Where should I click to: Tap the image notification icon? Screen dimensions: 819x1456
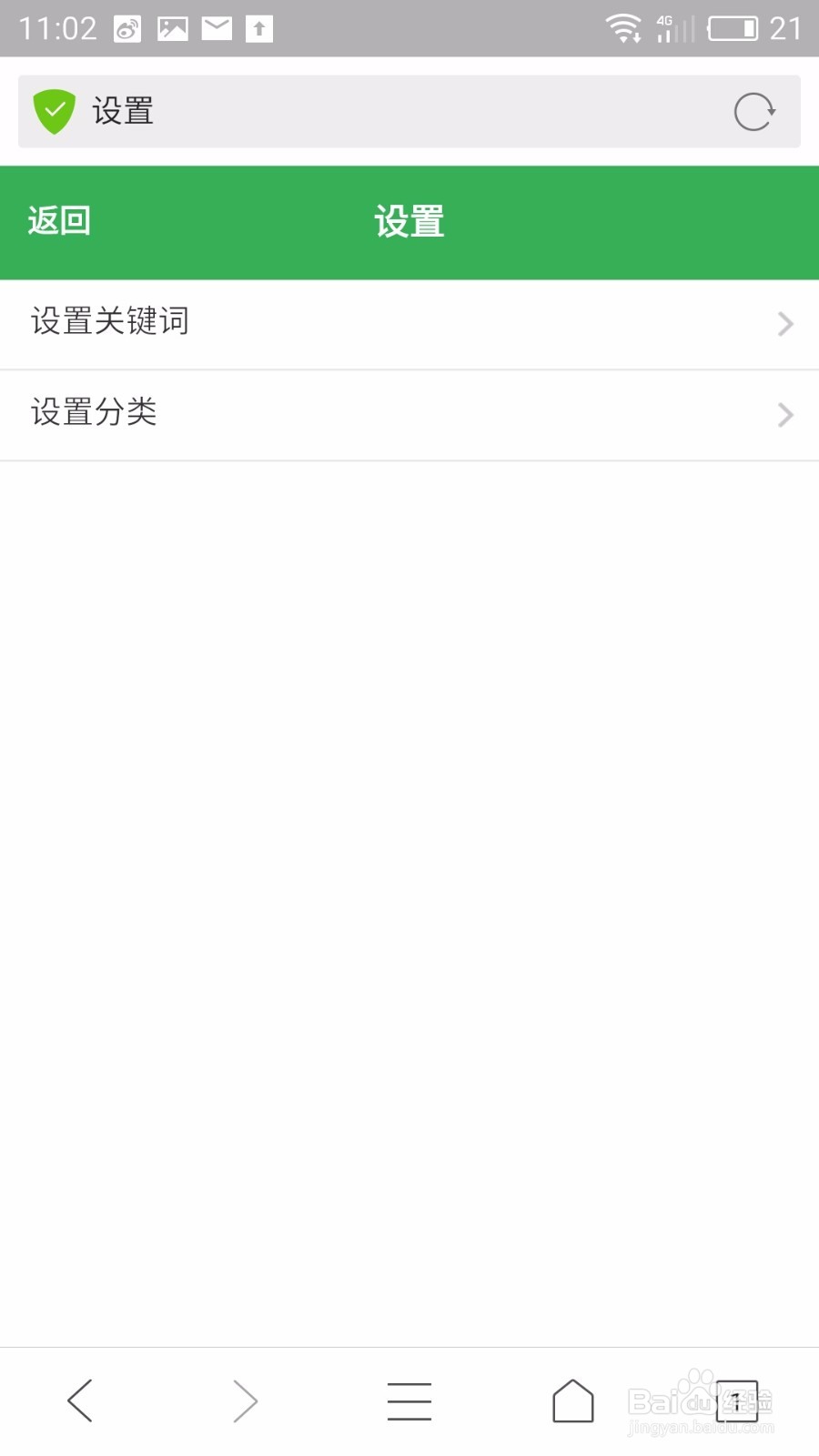click(172, 27)
